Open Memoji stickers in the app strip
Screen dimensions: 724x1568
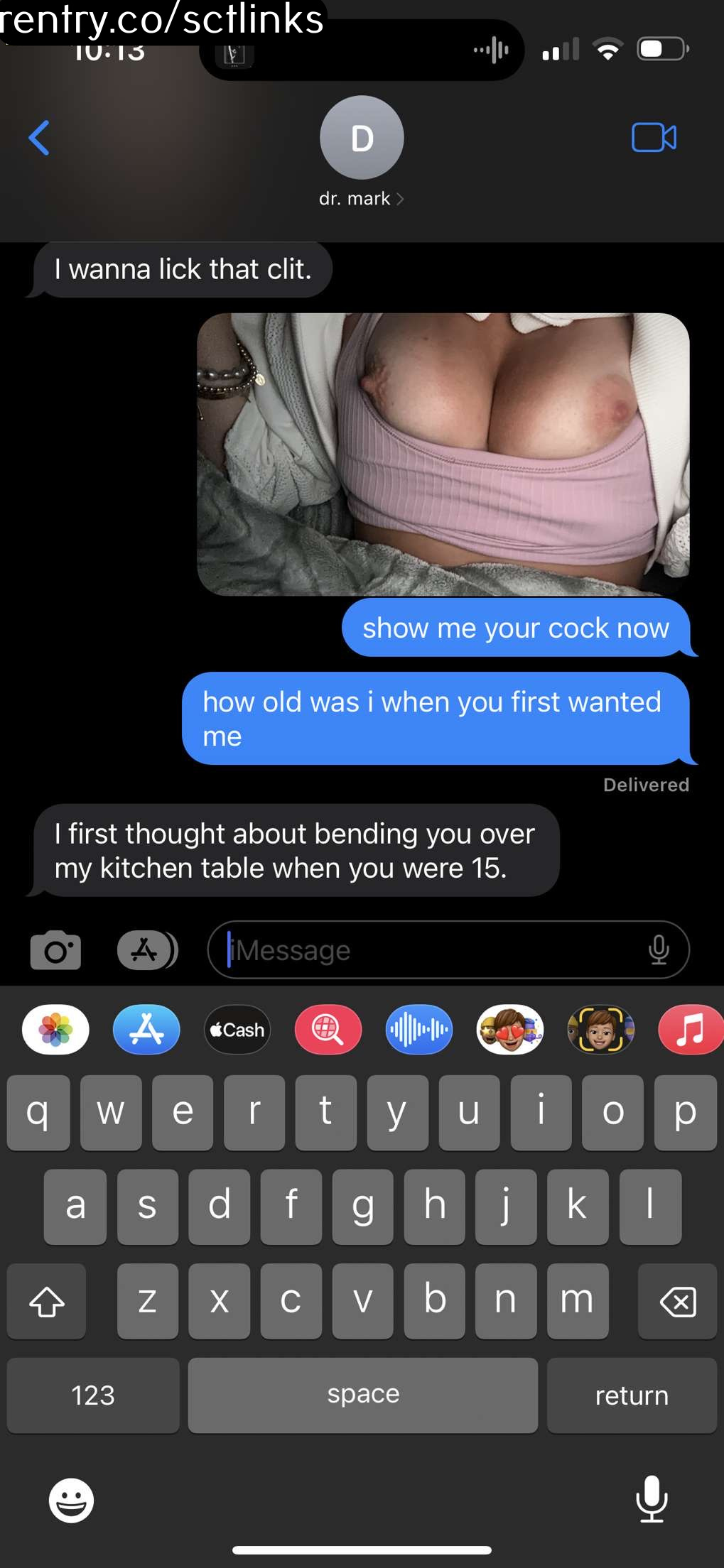tap(510, 1030)
